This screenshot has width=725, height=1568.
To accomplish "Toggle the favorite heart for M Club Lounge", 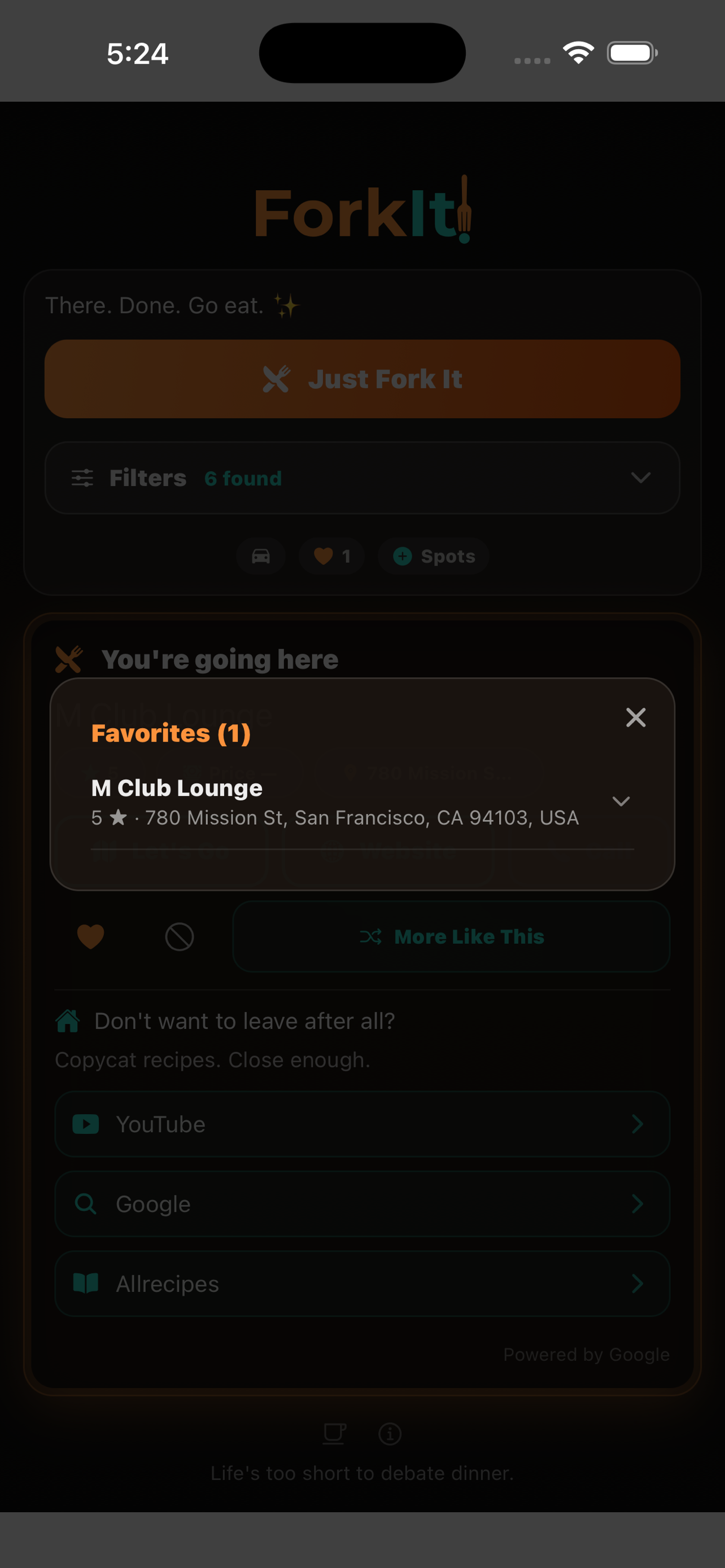I will pyautogui.click(x=91, y=936).
